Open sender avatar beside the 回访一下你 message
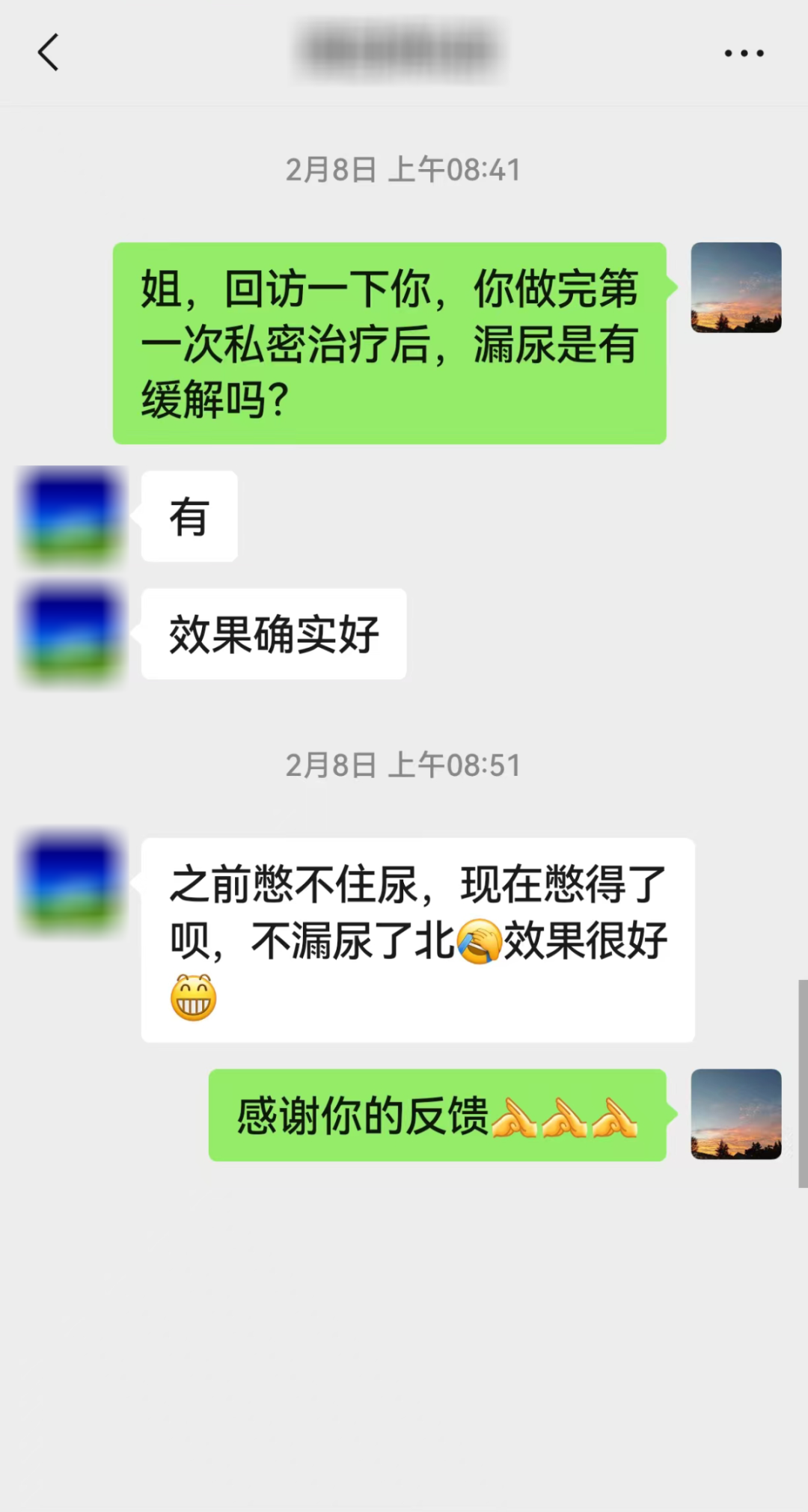This screenshot has height=1512, width=808. [735, 287]
